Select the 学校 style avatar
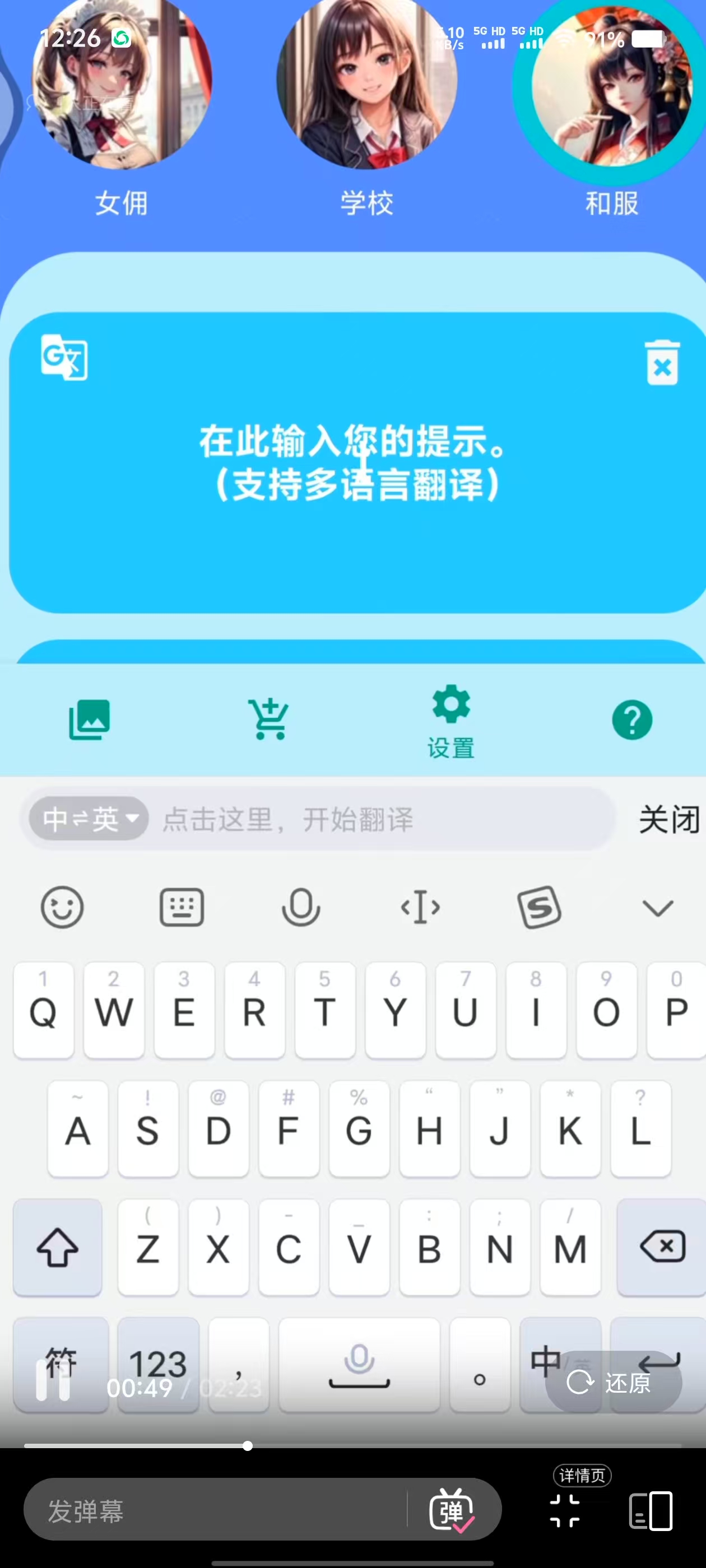This screenshot has width=706, height=1568. (366, 82)
